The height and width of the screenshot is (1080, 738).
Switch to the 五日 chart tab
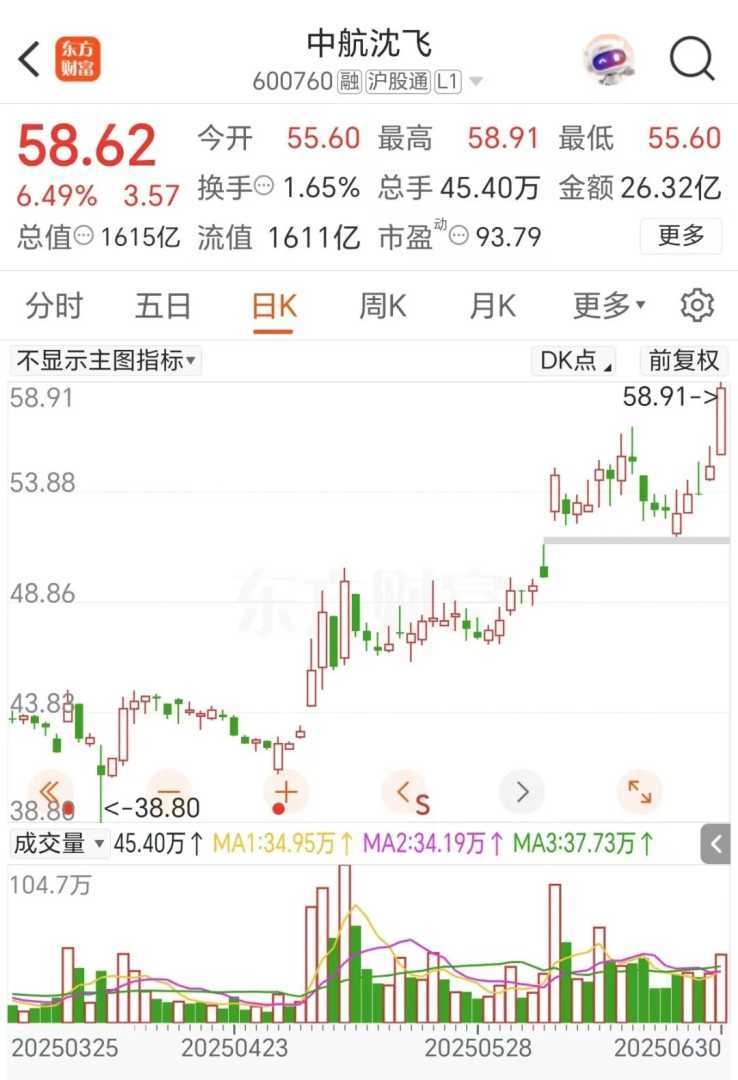(163, 306)
